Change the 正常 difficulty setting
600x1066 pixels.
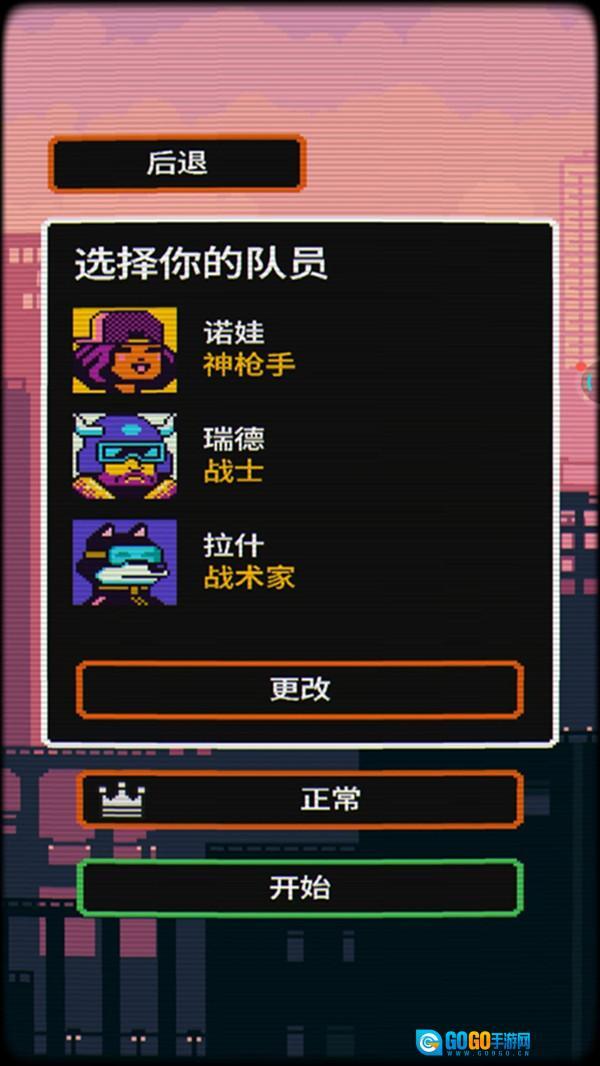pos(299,800)
